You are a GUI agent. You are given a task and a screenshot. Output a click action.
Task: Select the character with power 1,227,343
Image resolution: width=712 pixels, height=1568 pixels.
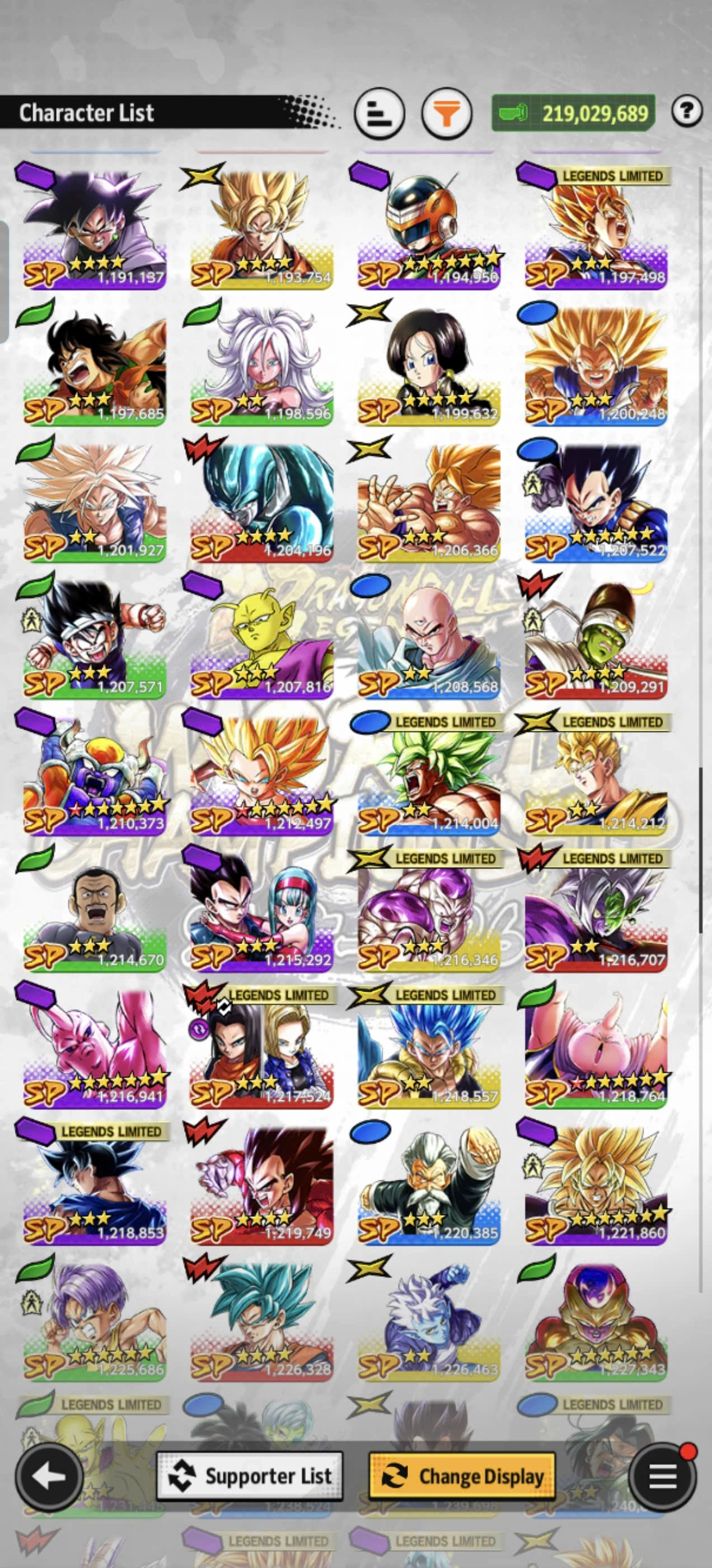point(596,1320)
